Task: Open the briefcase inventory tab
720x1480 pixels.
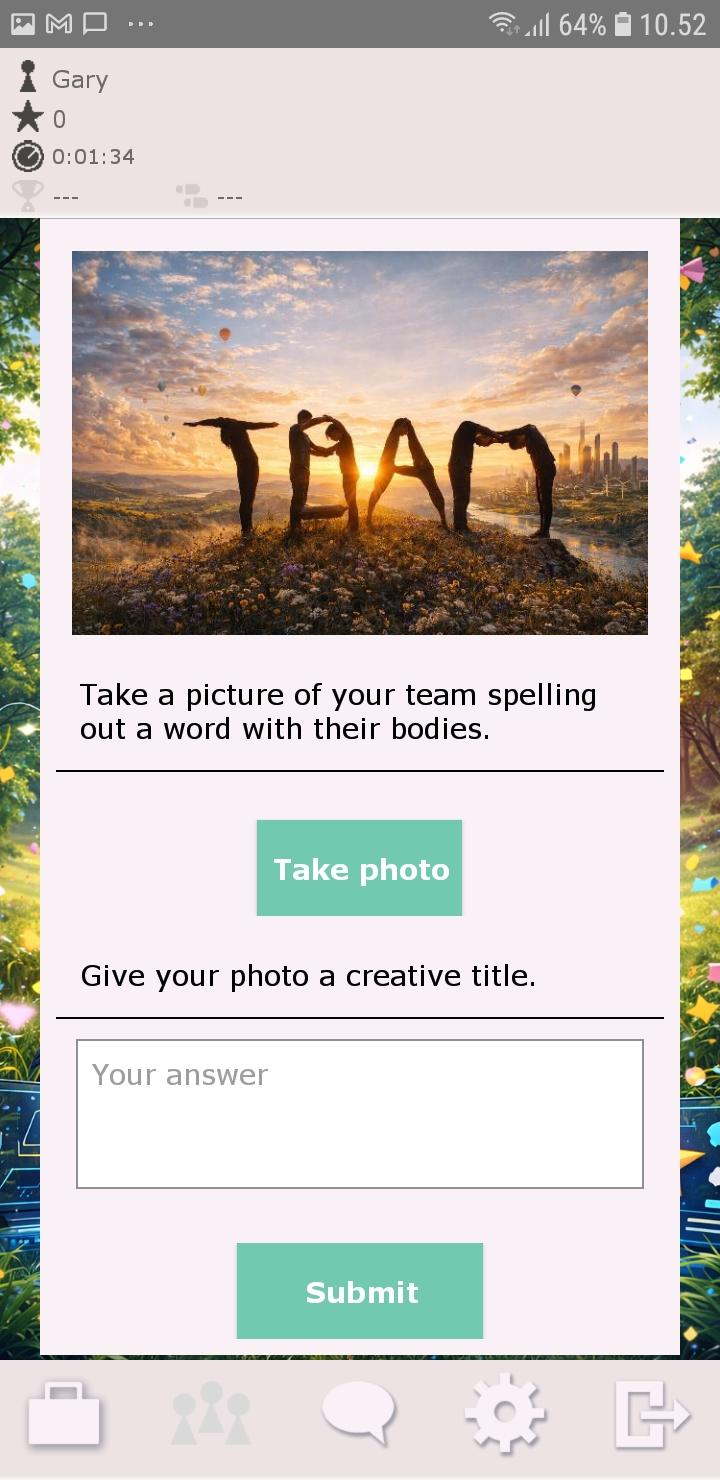Action: (64, 1414)
